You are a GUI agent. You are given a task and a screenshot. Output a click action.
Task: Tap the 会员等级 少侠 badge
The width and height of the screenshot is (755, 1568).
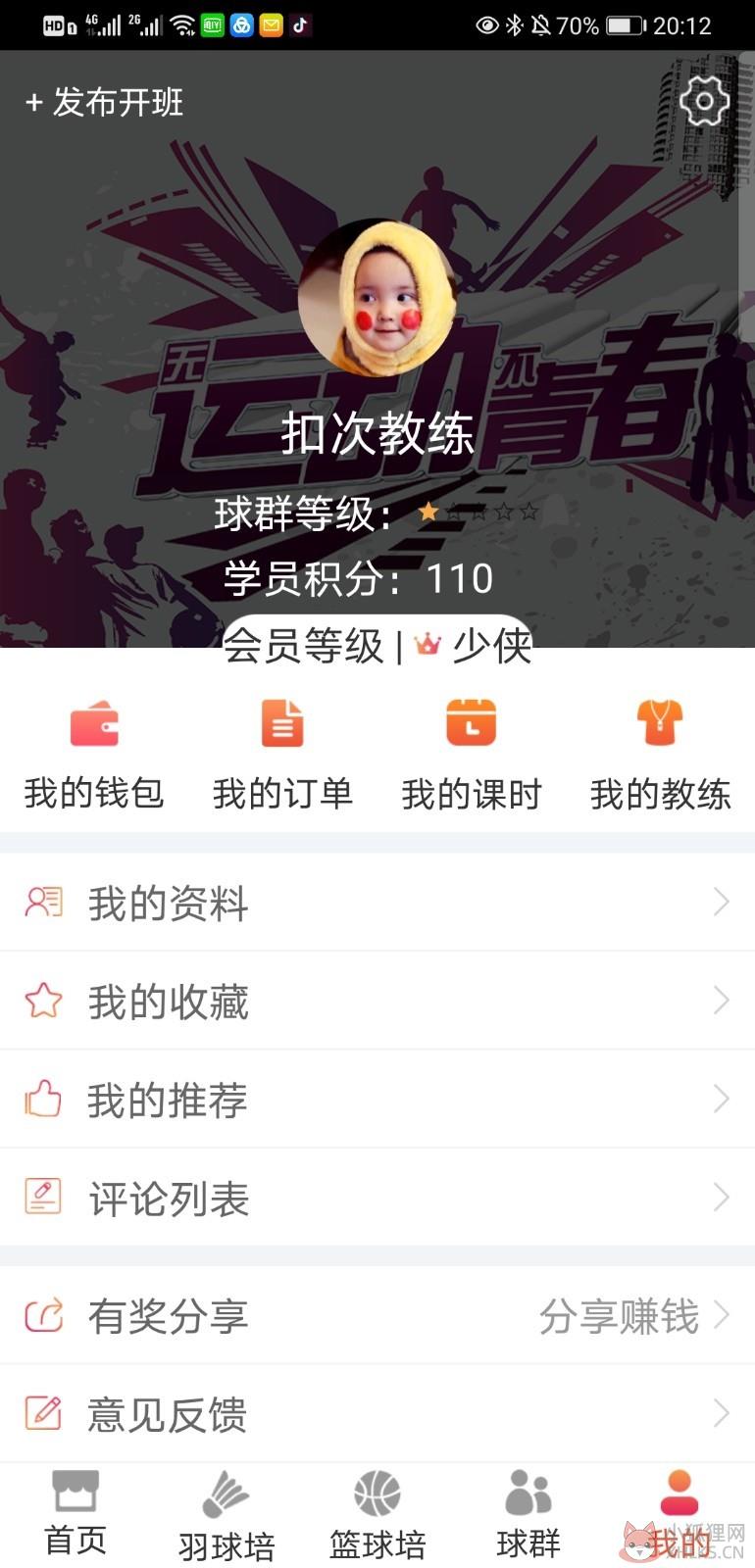coord(377,644)
